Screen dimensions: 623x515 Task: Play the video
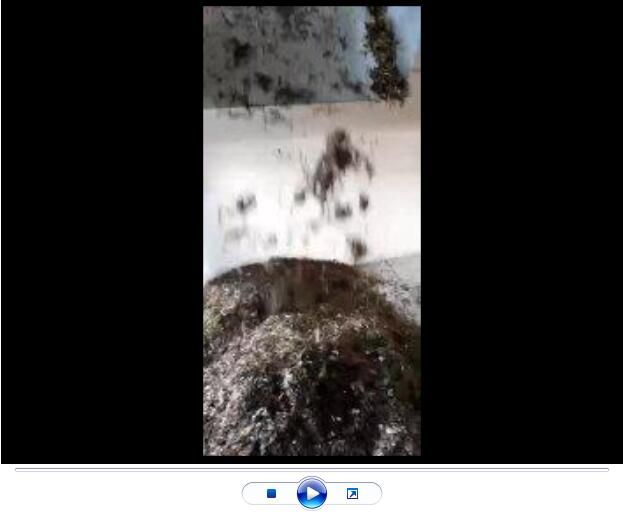(312, 493)
